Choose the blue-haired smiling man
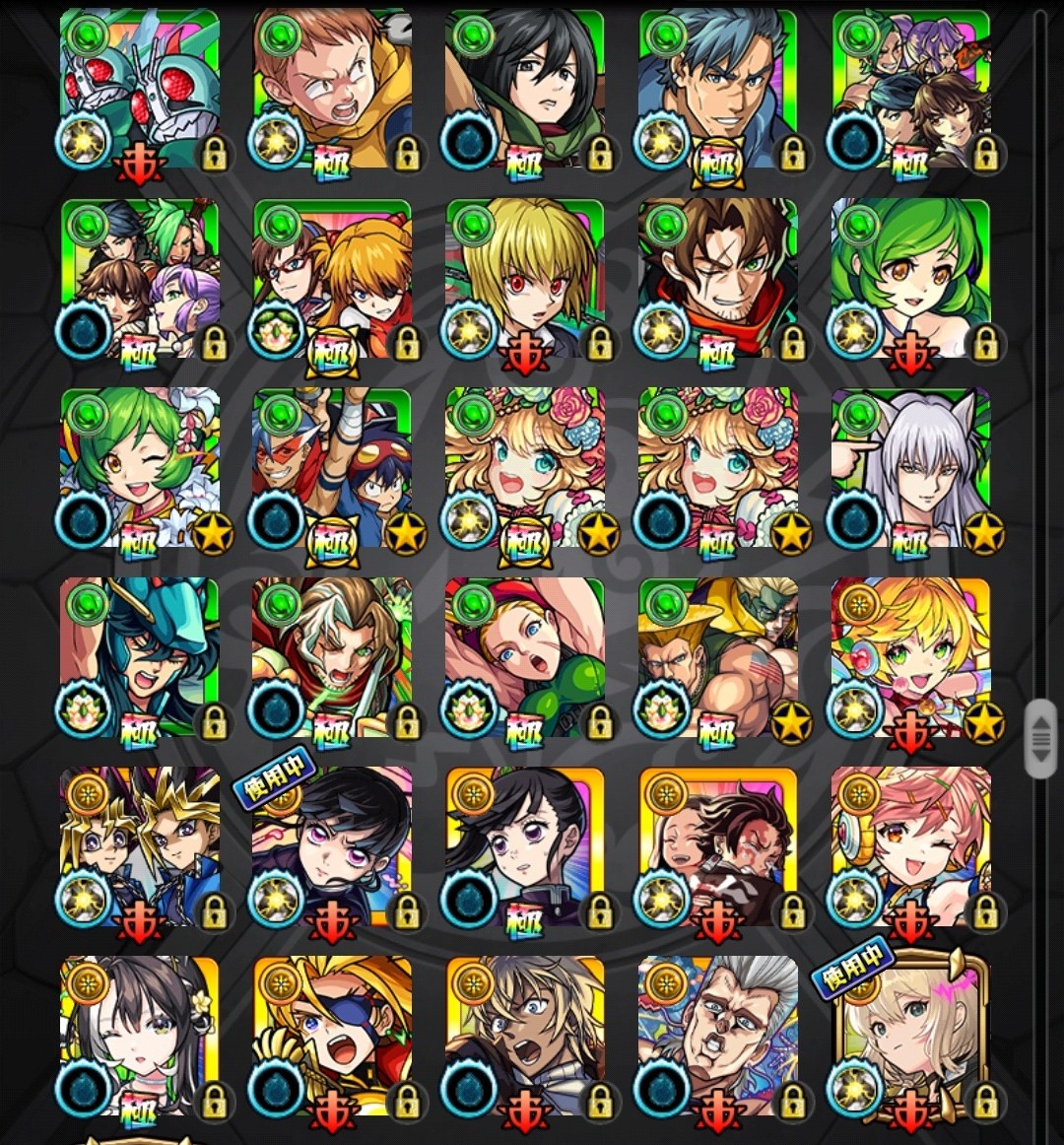Image resolution: width=1064 pixels, height=1145 pixels. 718,90
